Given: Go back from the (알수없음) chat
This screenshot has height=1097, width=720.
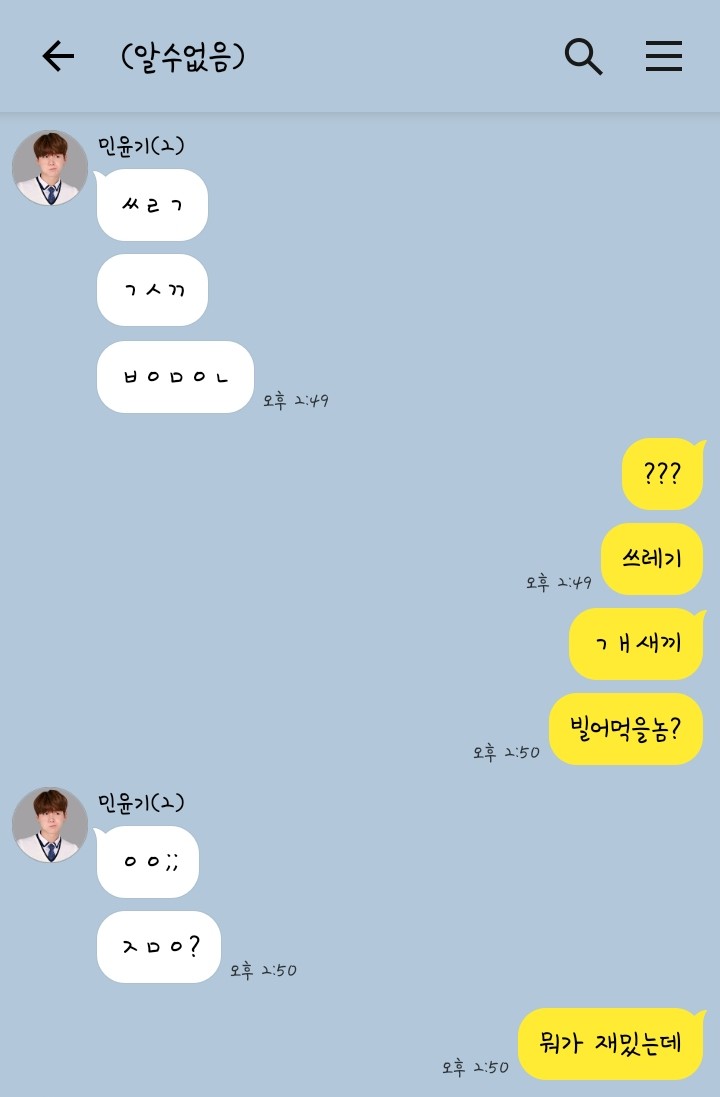Looking at the screenshot, I should coord(58,57).
